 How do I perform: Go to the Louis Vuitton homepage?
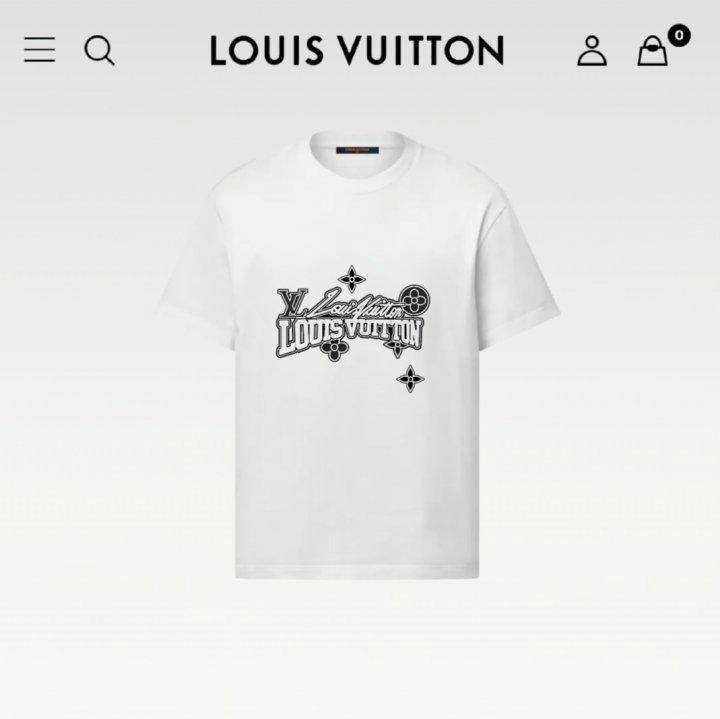[357, 50]
